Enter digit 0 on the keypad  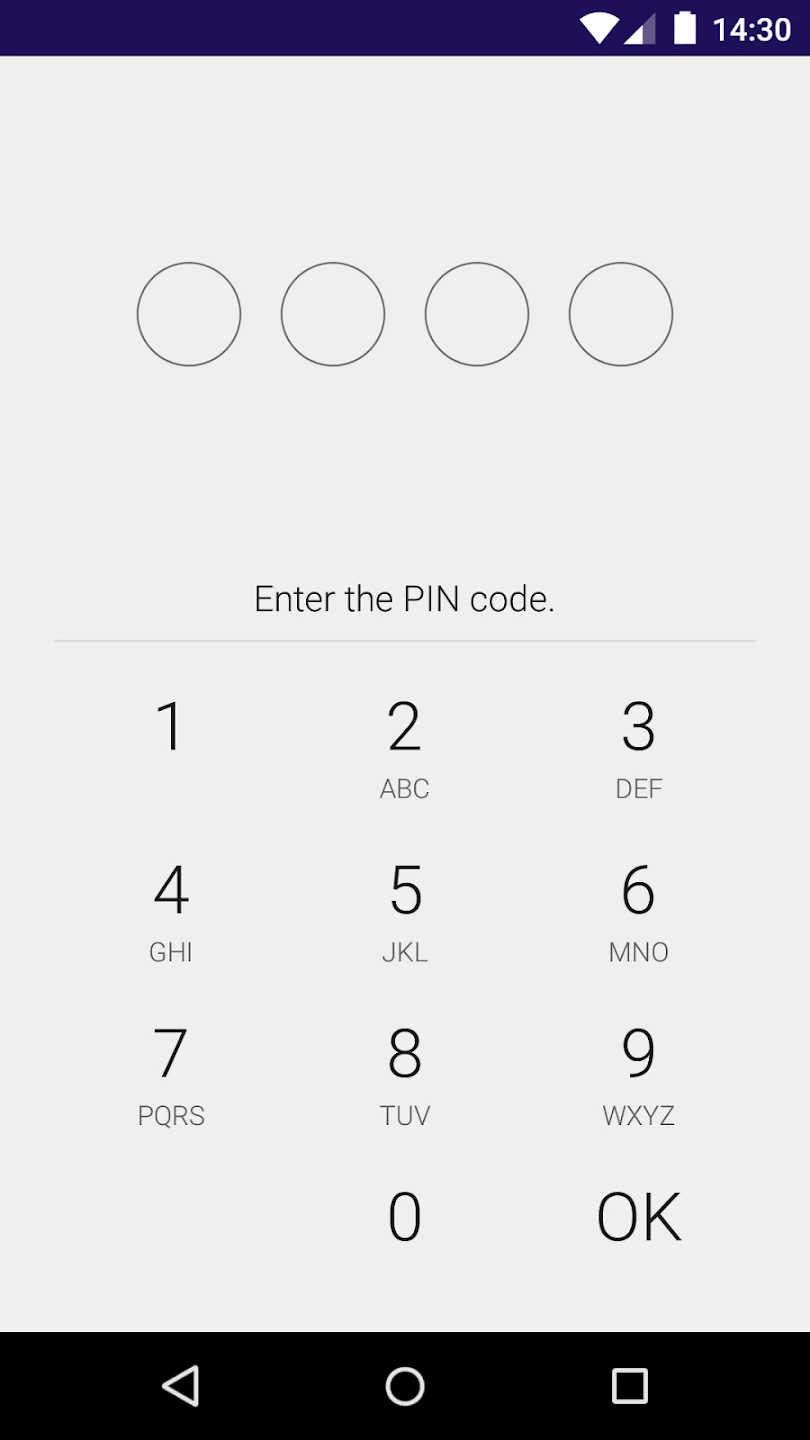[x=404, y=1217]
